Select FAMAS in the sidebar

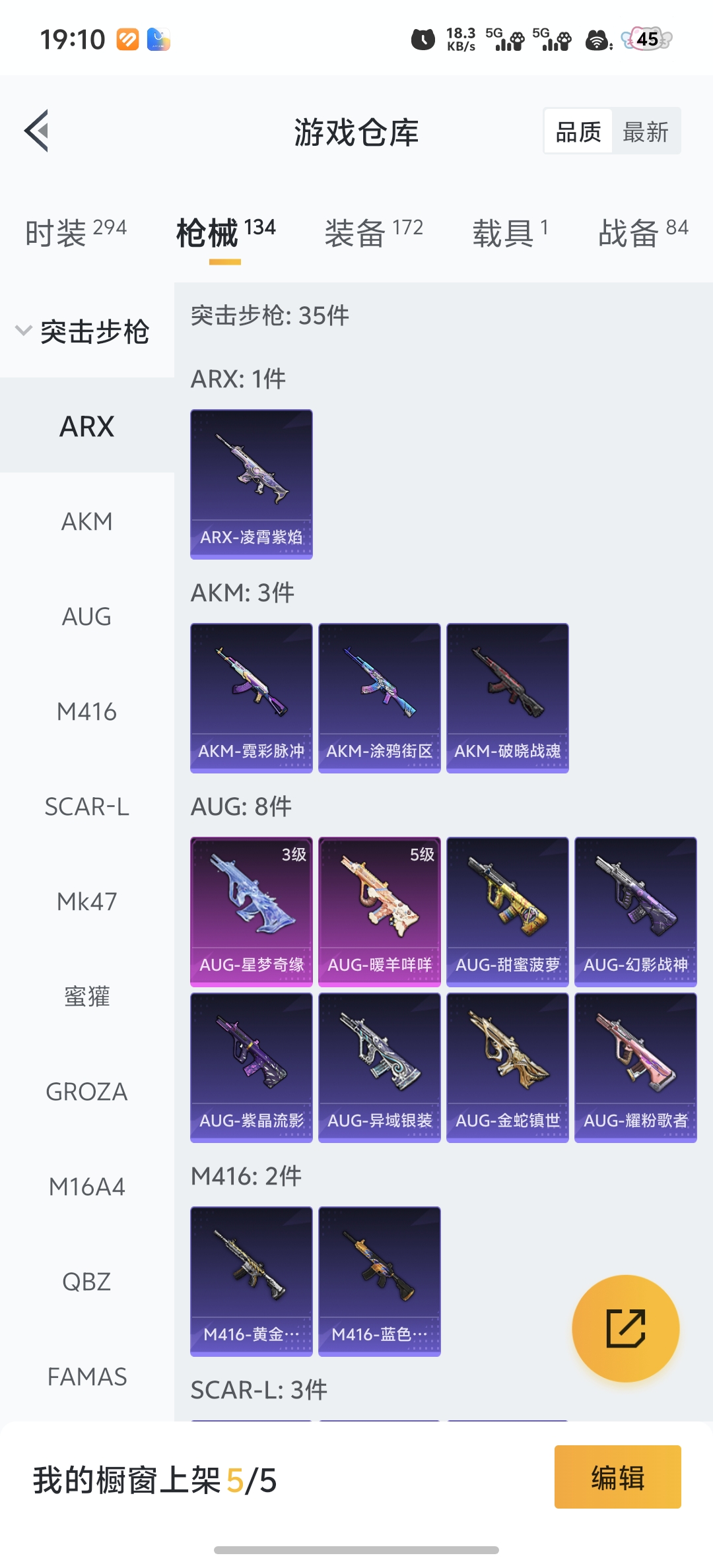pyautogui.click(x=86, y=1377)
